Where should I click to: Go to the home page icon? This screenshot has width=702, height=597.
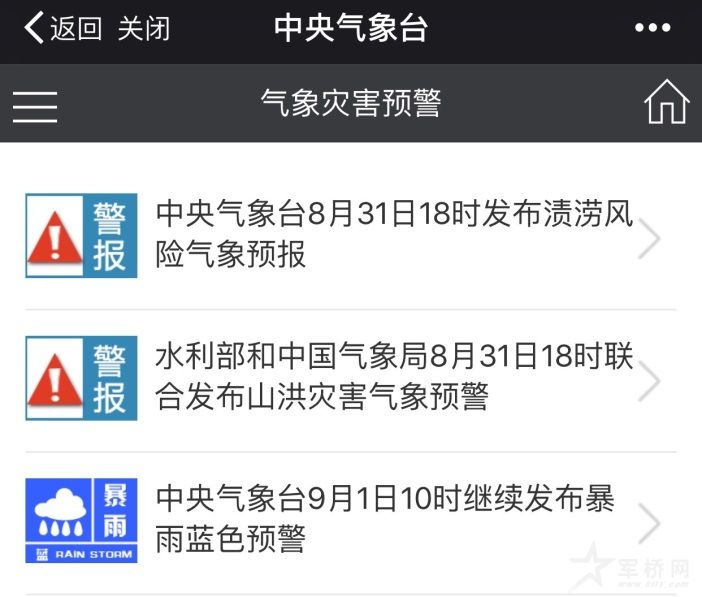click(x=666, y=102)
